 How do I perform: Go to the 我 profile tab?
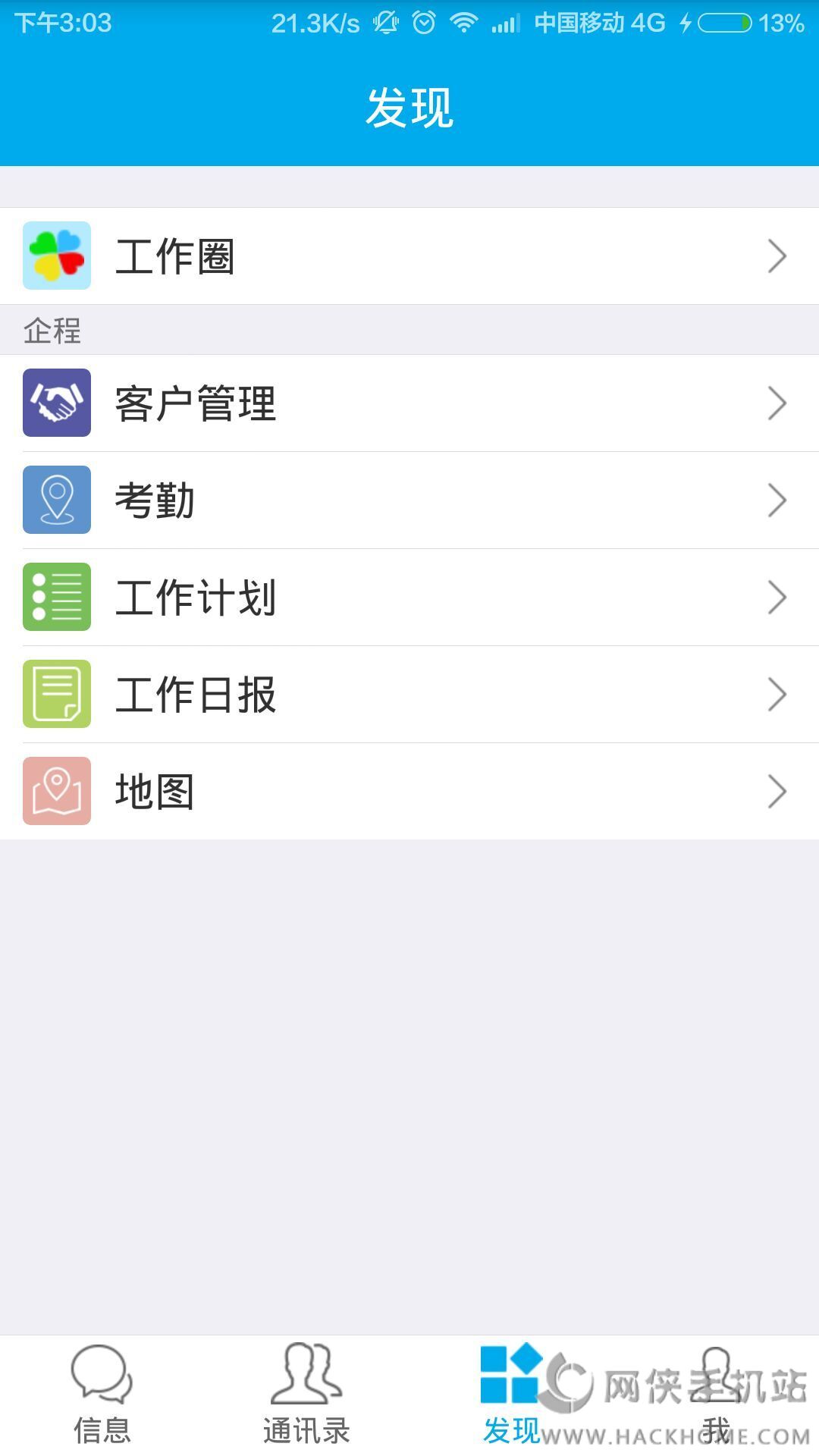(716, 1395)
